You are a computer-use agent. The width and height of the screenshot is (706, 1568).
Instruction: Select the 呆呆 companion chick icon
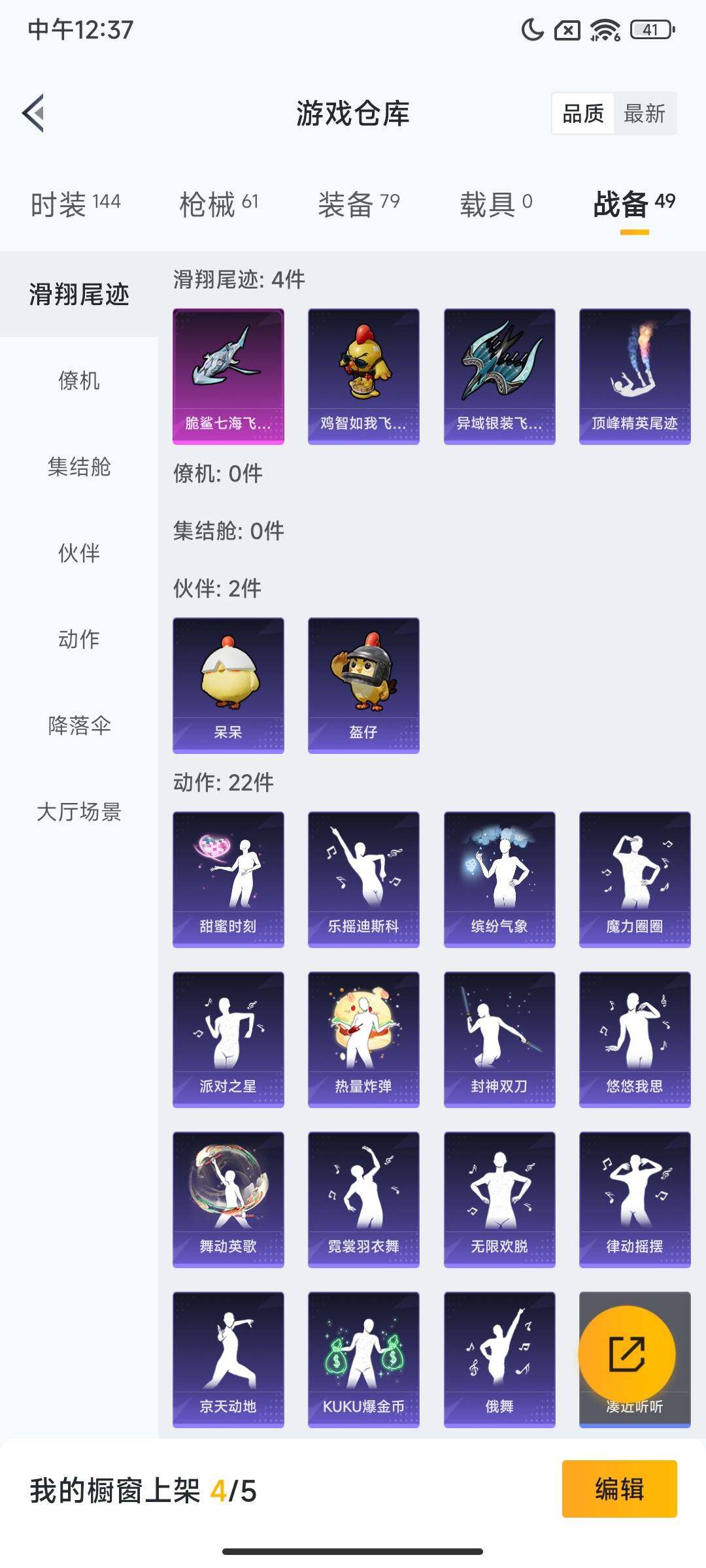[x=228, y=683]
